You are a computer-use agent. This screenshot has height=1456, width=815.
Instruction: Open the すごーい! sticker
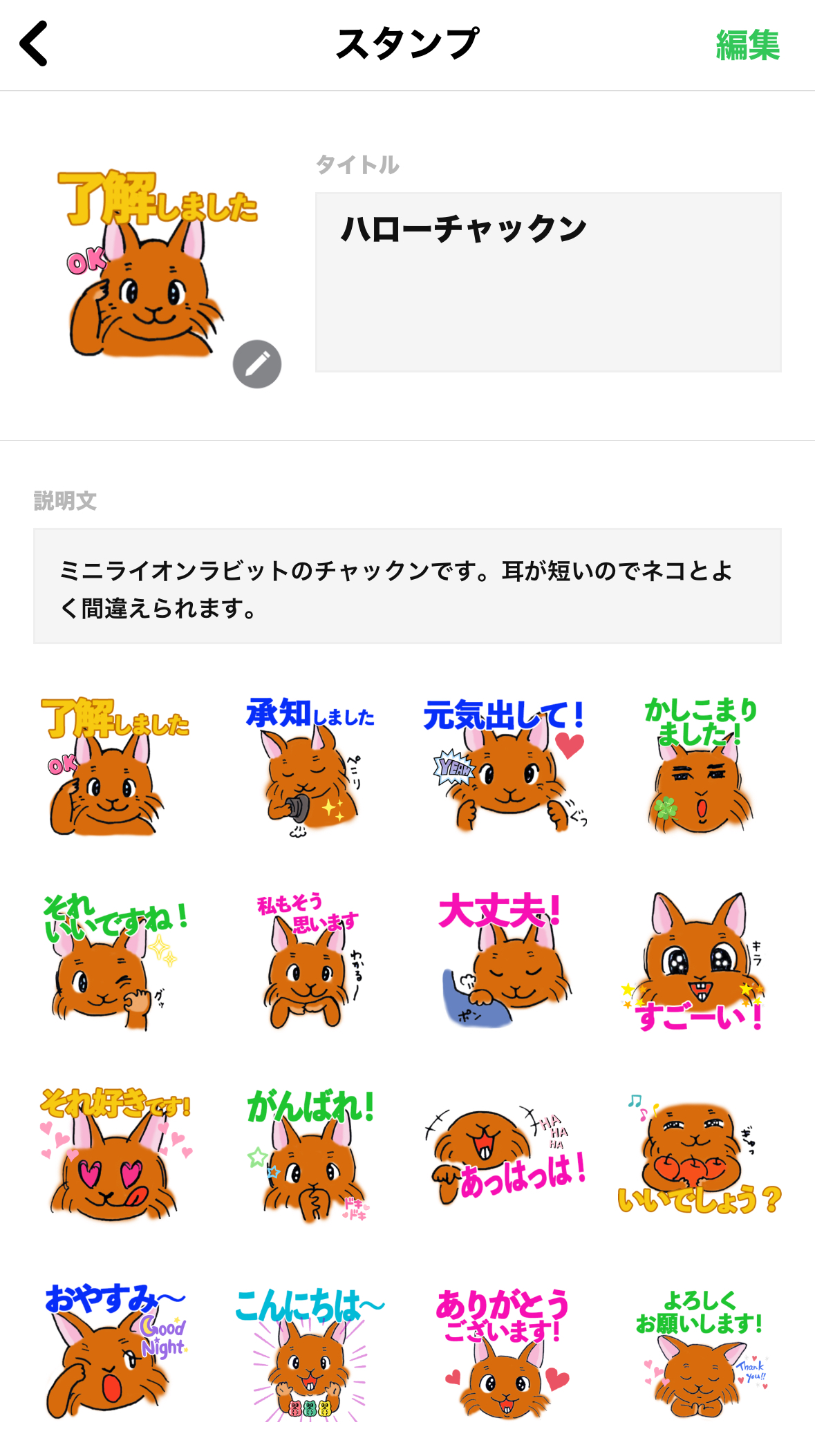(698, 962)
